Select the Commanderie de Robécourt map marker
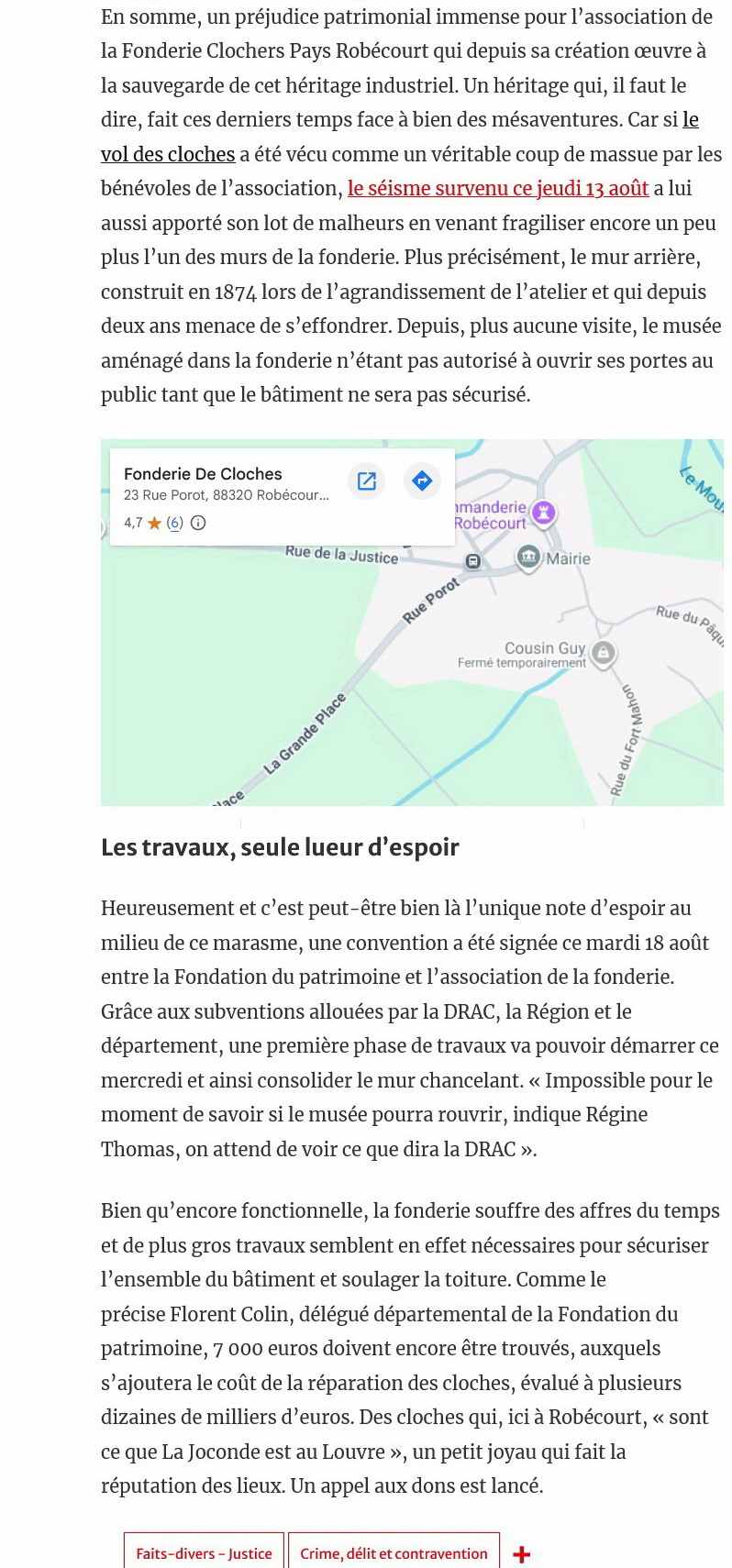 point(545,513)
